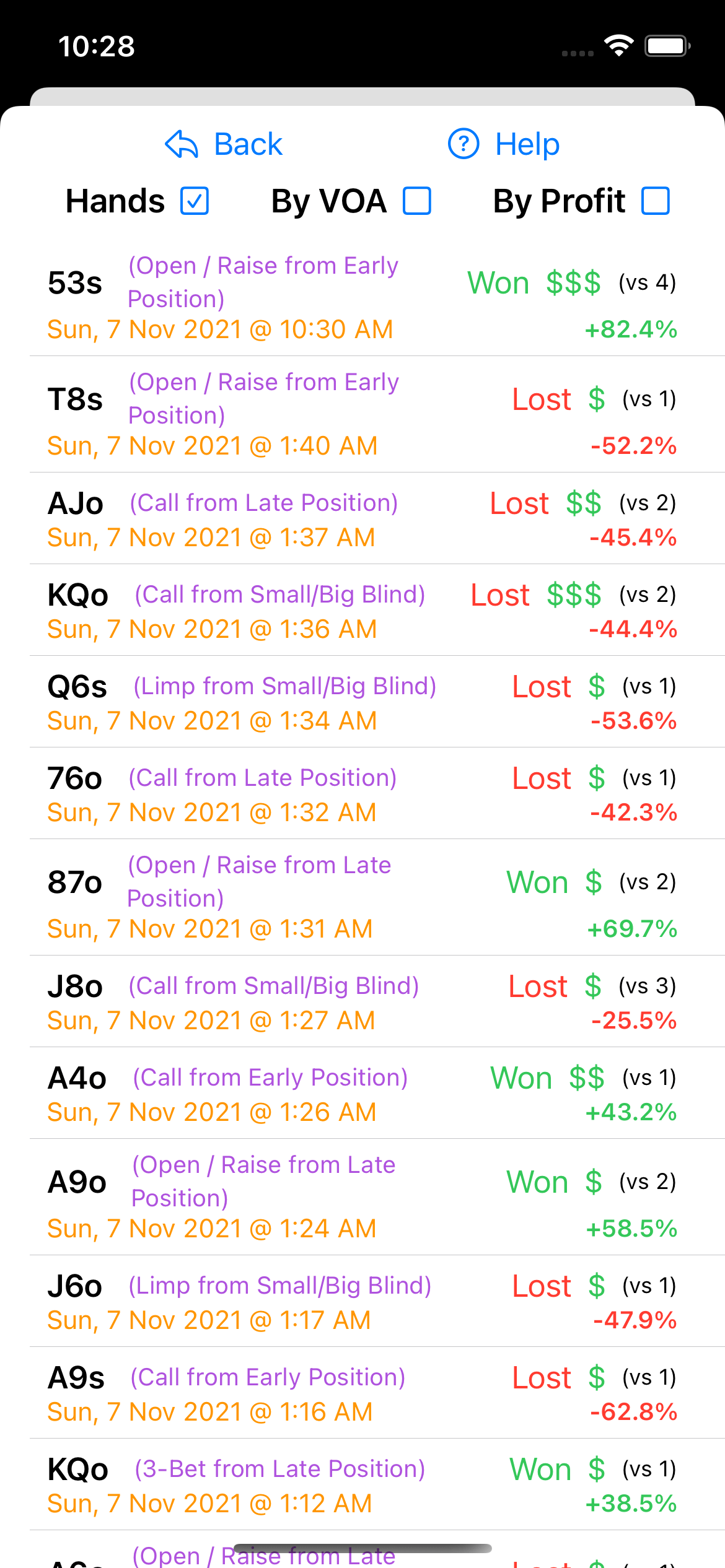Go back using the Back button

point(224,144)
